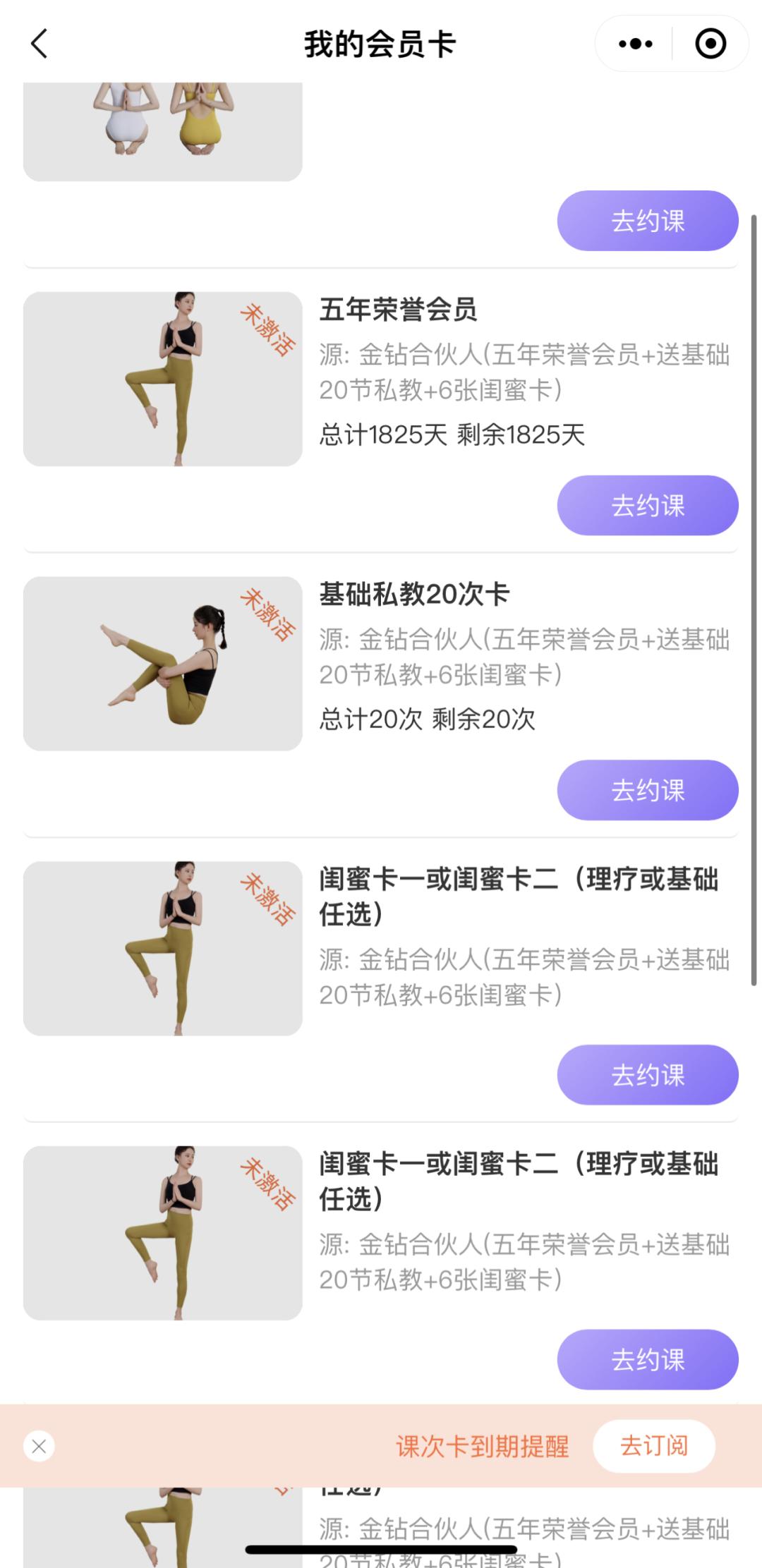The width and height of the screenshot is (762, 1568).
Task: Click 去约课 on the second 闺蜜卡 card
Action: (646, 1359)
